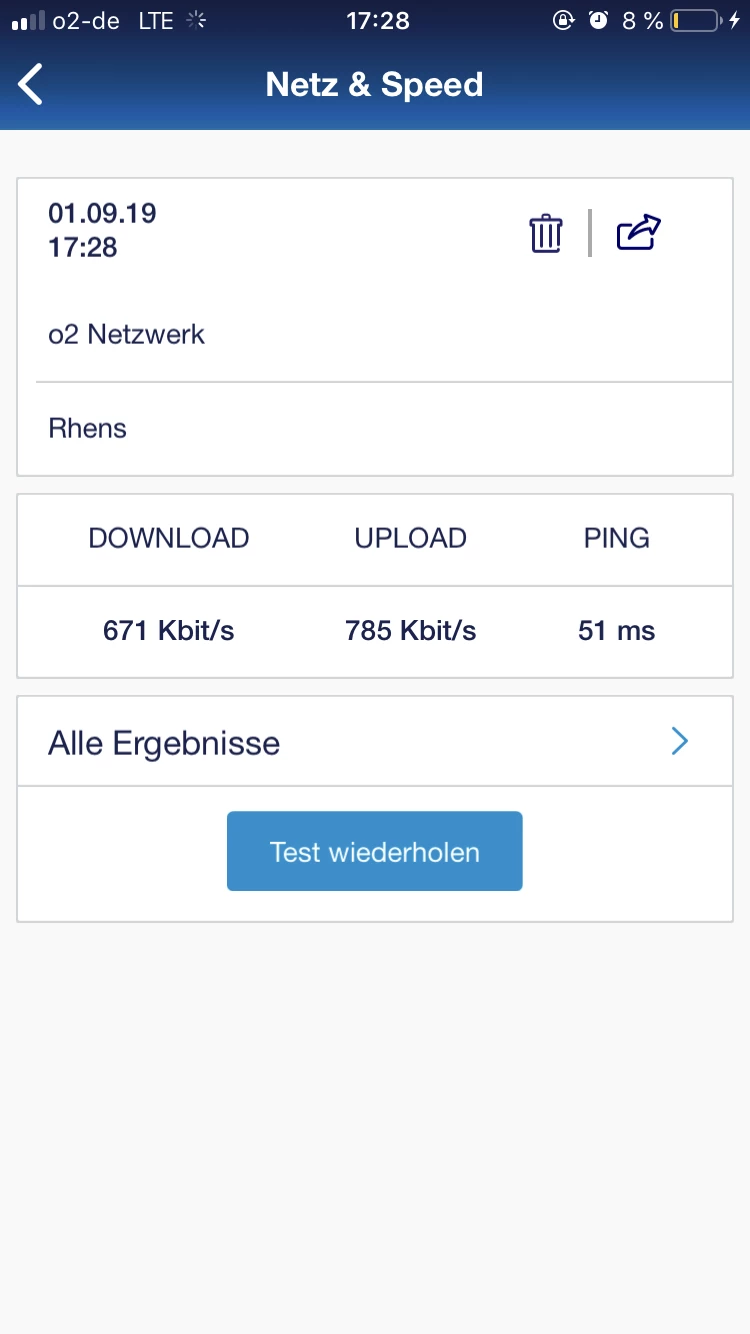Open Alle Ergebnisse list
The height and width of the screenshot is (1334, 750).
[374, 742]
